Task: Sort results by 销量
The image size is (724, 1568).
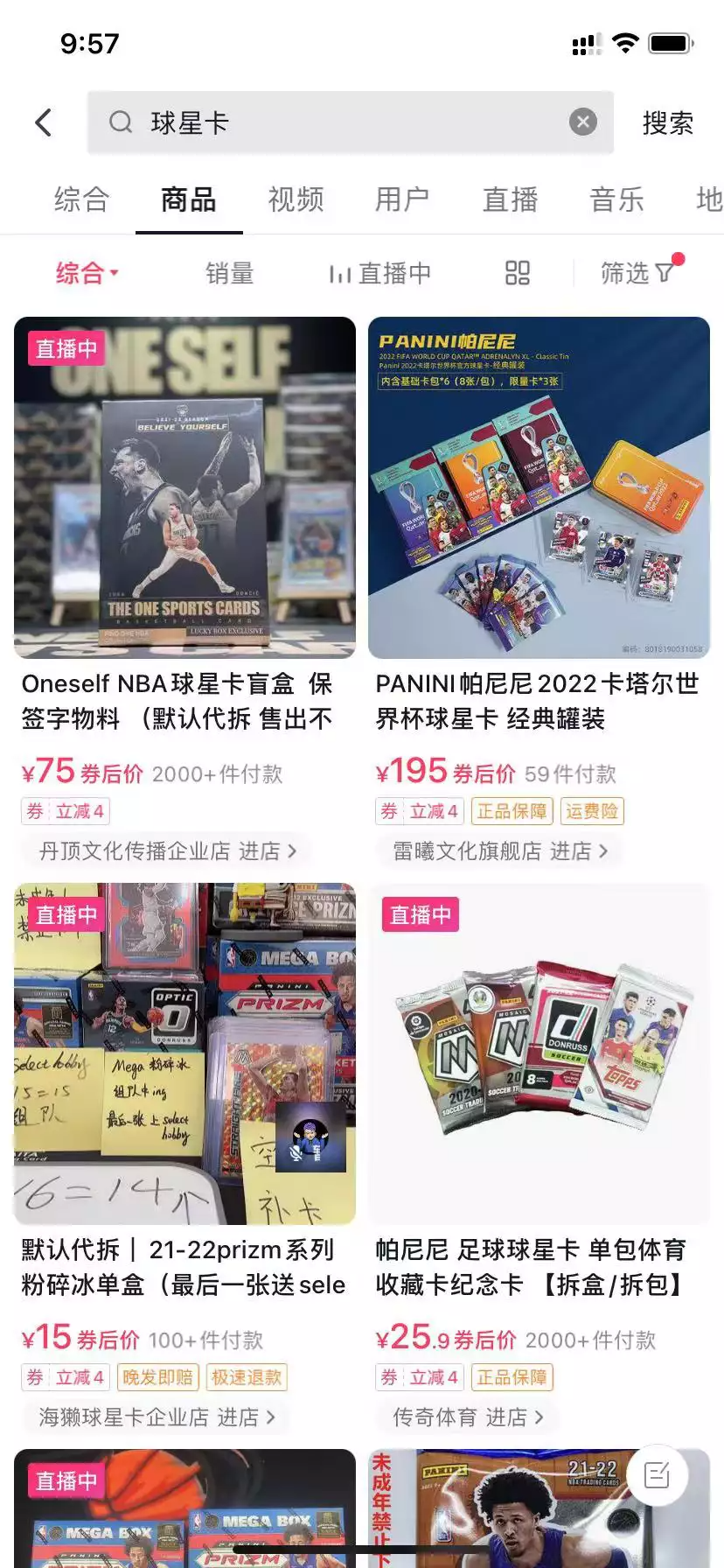Action: click(x=229, y=274)
